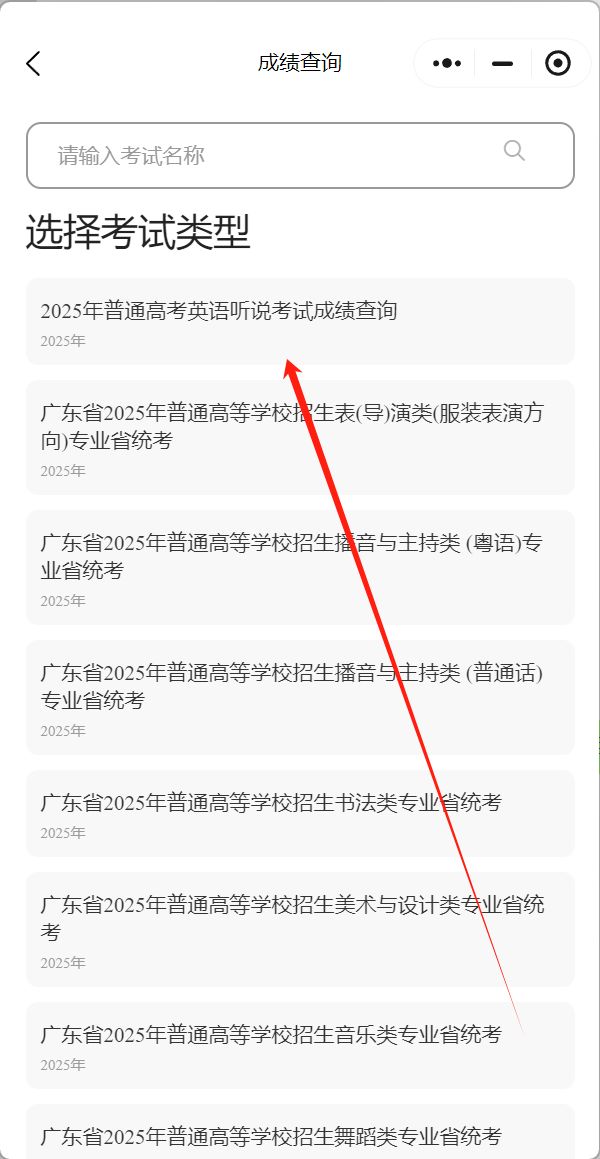Image resolution: width=600 pixels, height=1159 pixels.
Task: Select 美术与设计类专业省统考
Action: (x=300, y=930)
